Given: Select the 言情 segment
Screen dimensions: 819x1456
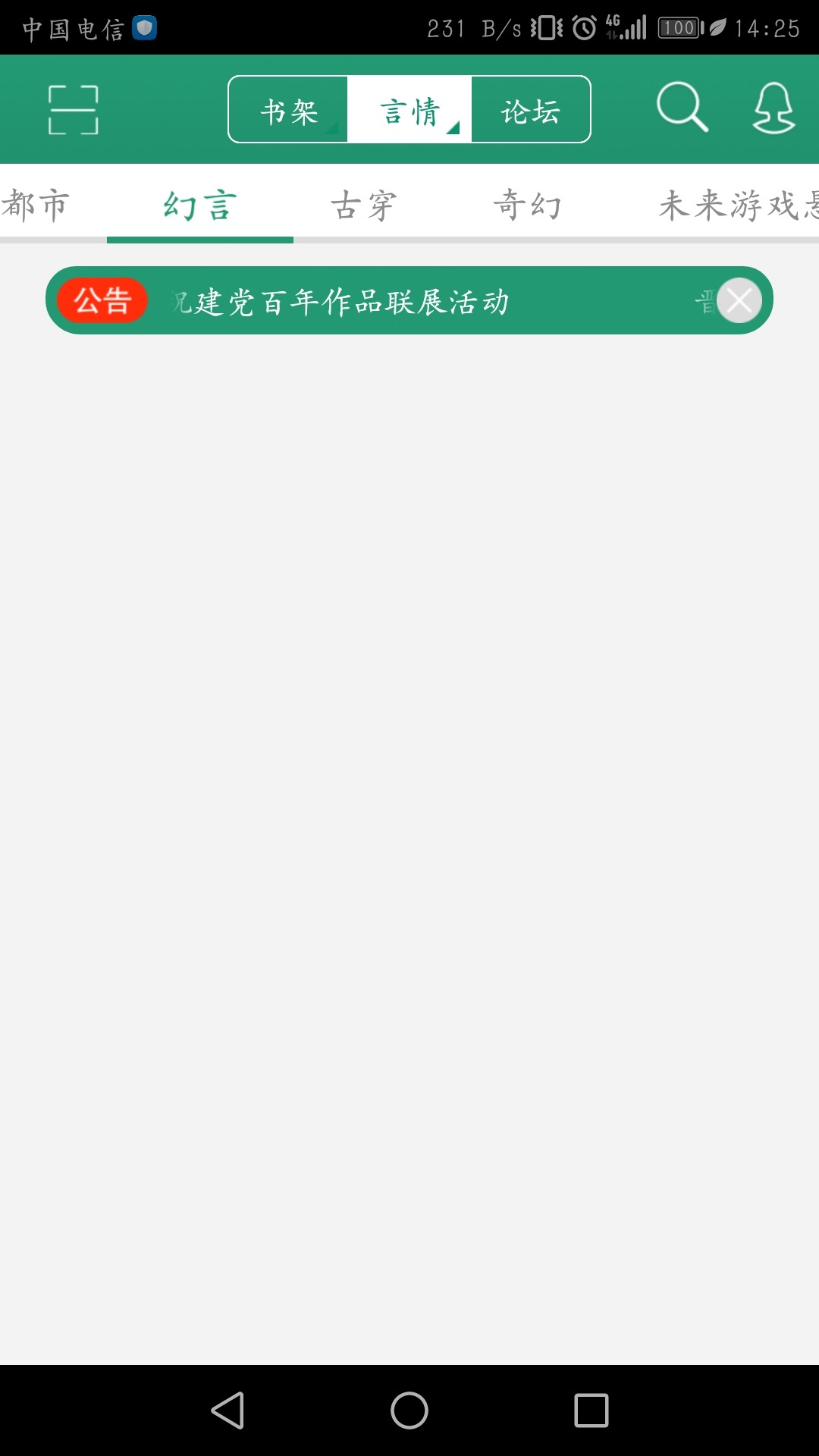Looking at the screenshot, I should (409, 110).
